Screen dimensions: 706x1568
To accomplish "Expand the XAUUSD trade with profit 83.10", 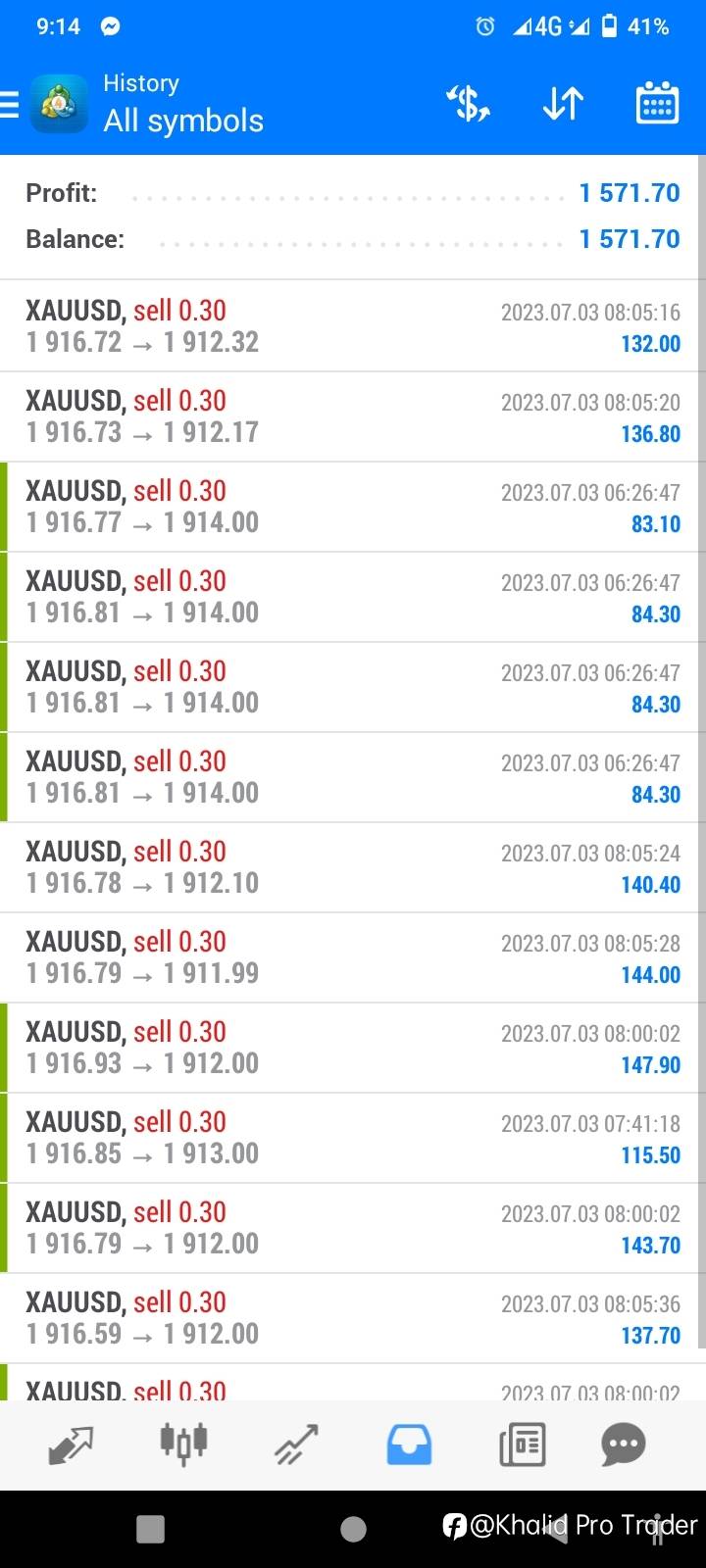I will click(353, 507).
